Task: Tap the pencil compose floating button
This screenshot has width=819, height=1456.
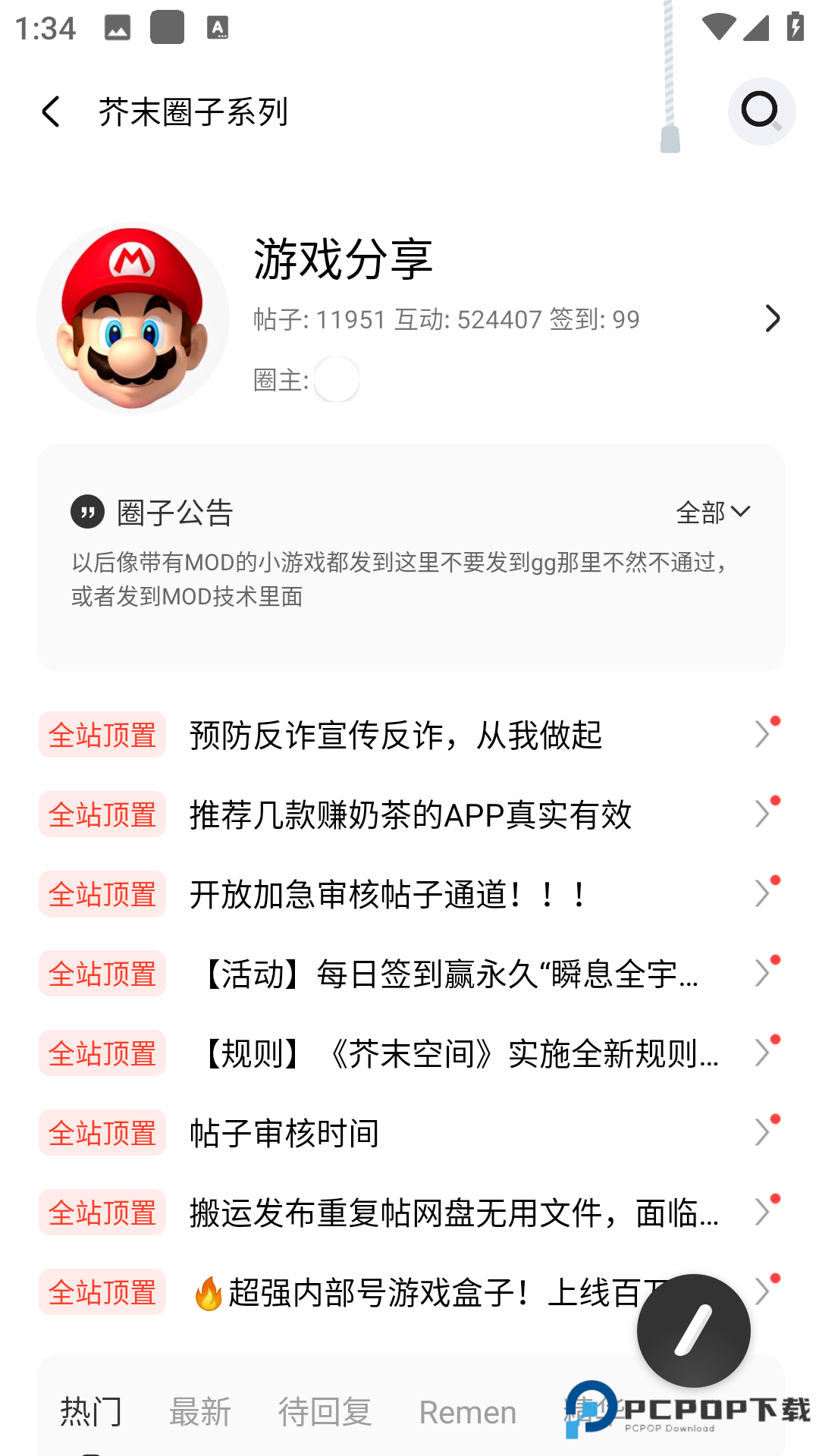Action: click(x=692, y=1332)
